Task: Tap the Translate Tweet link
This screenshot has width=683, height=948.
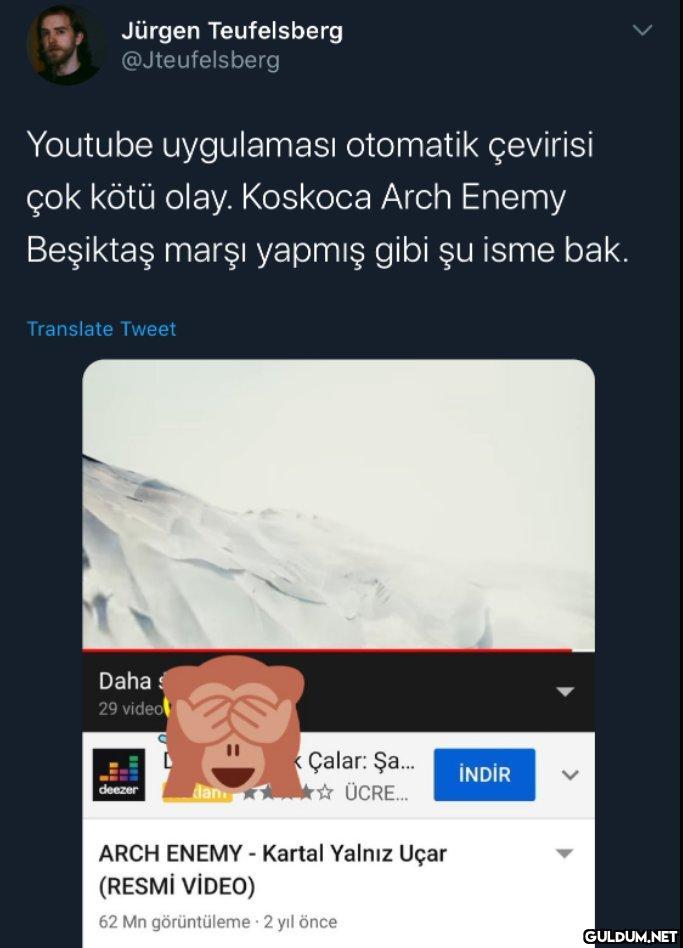Action: pyautogui.click(x=101, y=329)
